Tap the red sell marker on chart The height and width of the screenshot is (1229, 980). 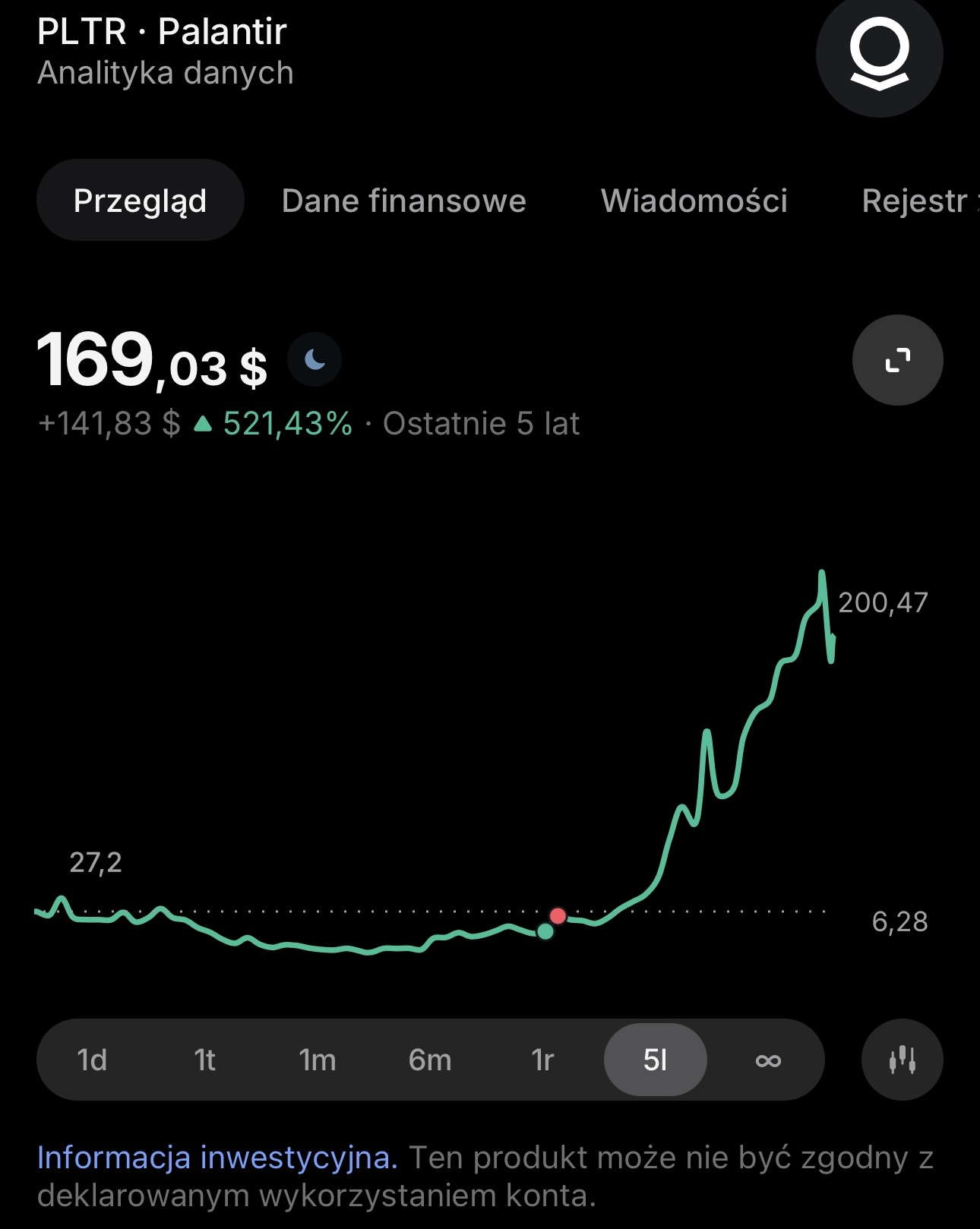point(558,915)
